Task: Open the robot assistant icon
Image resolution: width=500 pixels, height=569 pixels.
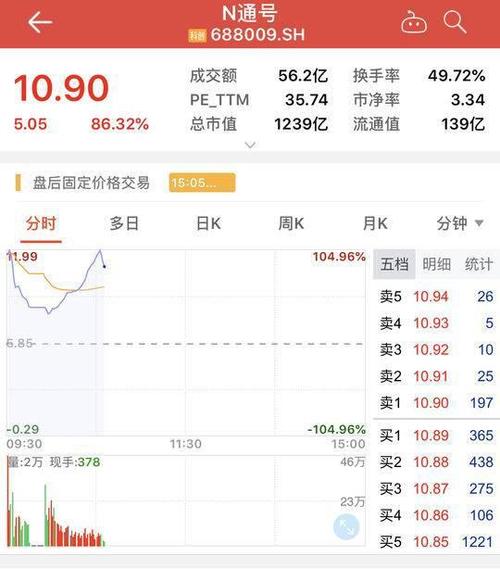Action: click(x=414, y=22)
